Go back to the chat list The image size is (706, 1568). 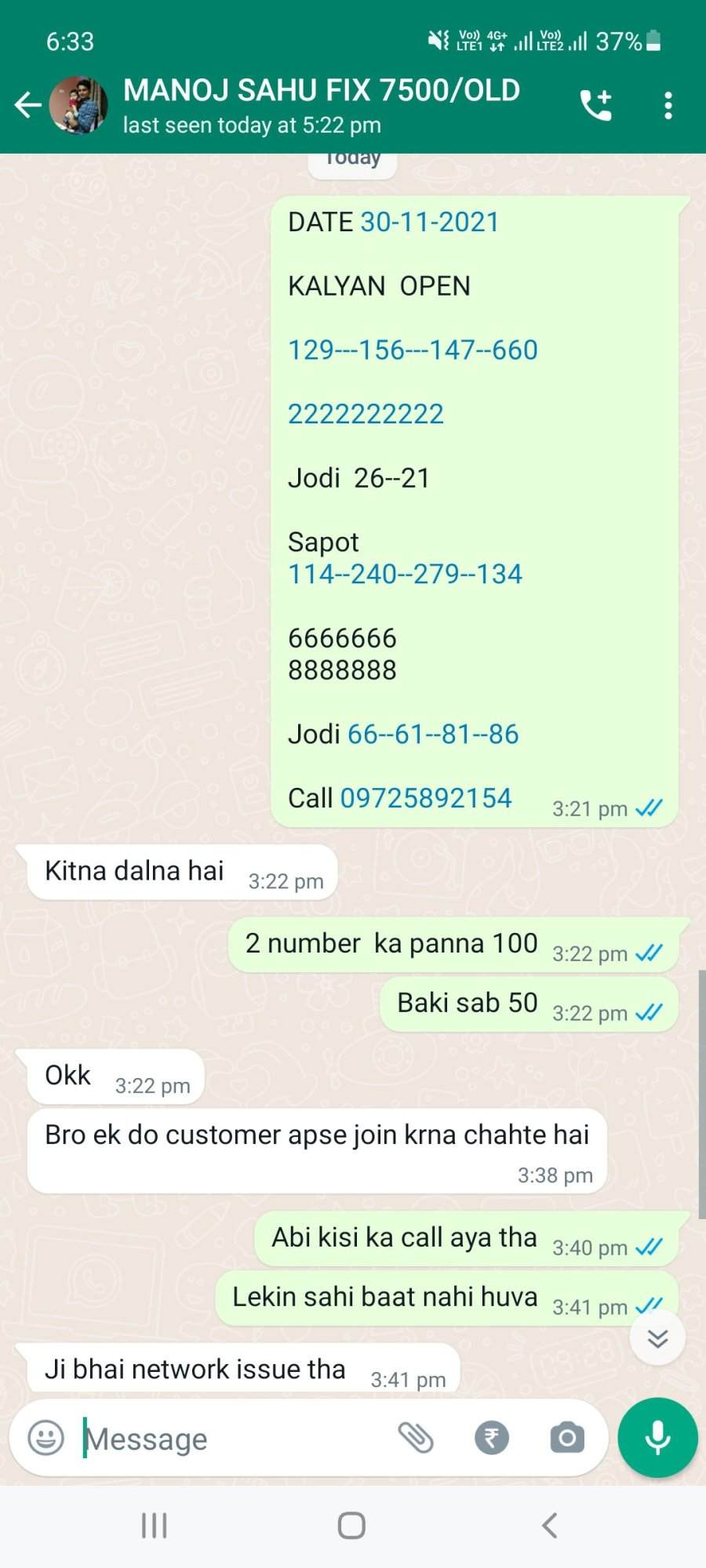28,105
